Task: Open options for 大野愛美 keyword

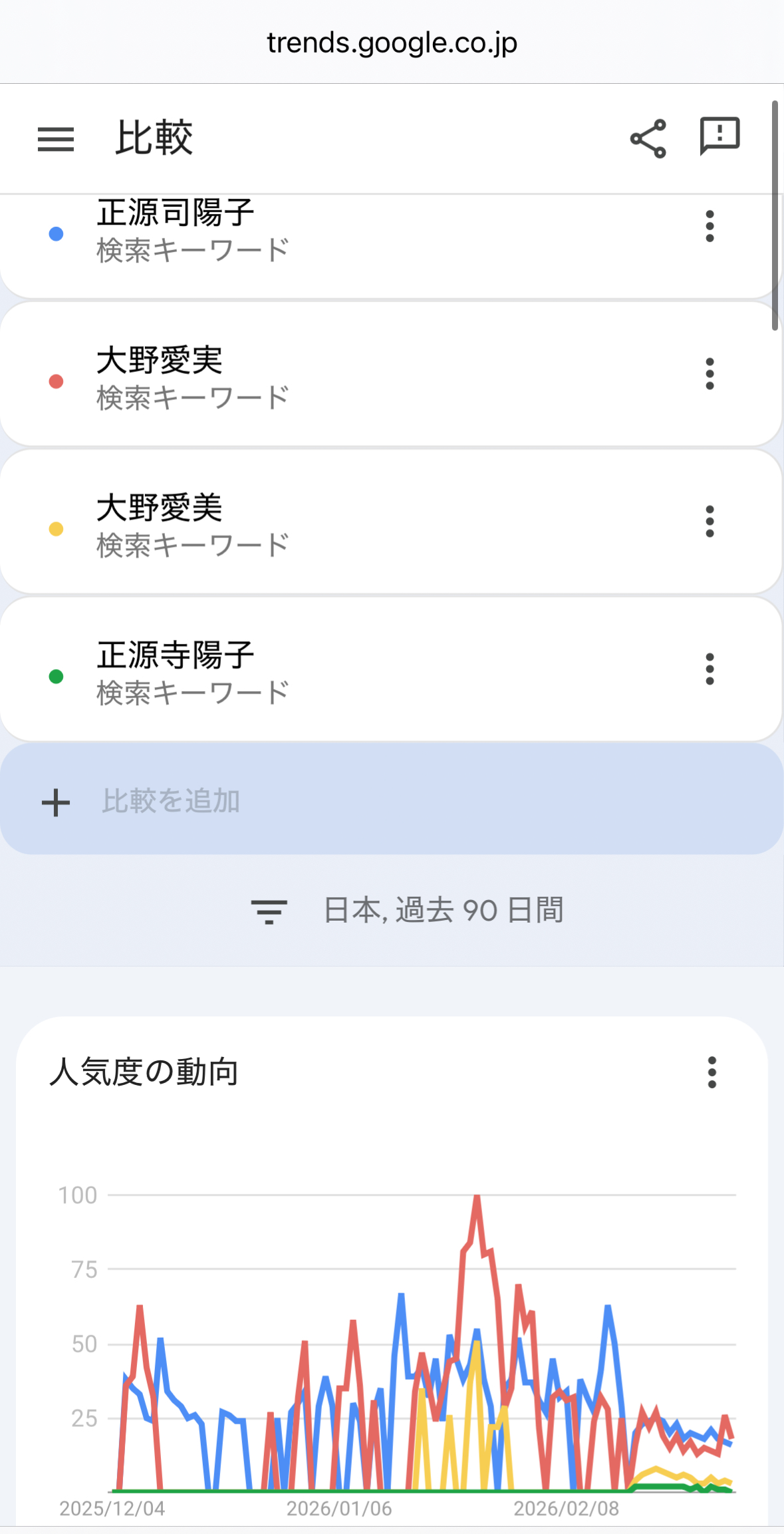Action: click(710, 522)
